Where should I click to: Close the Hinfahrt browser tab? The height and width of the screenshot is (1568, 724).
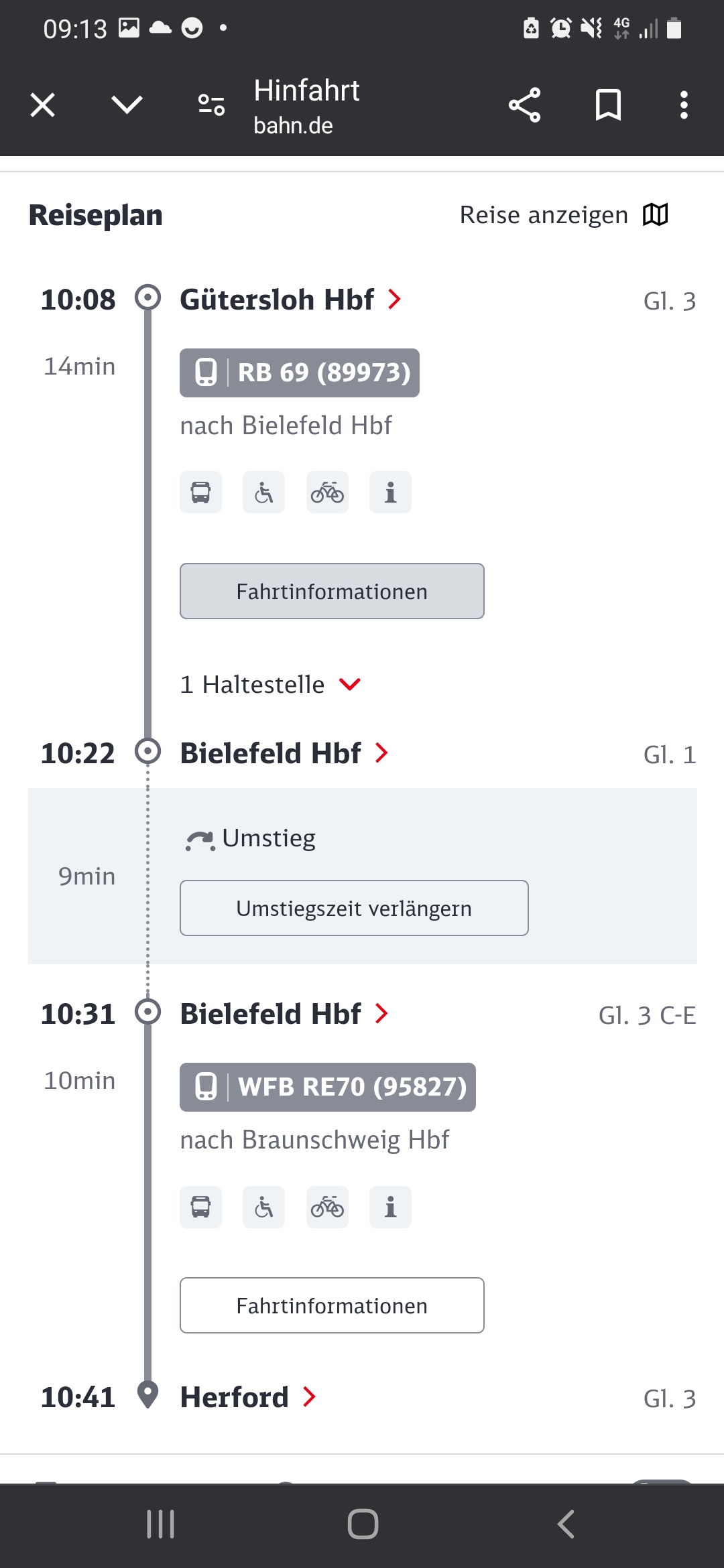(43, 105)
